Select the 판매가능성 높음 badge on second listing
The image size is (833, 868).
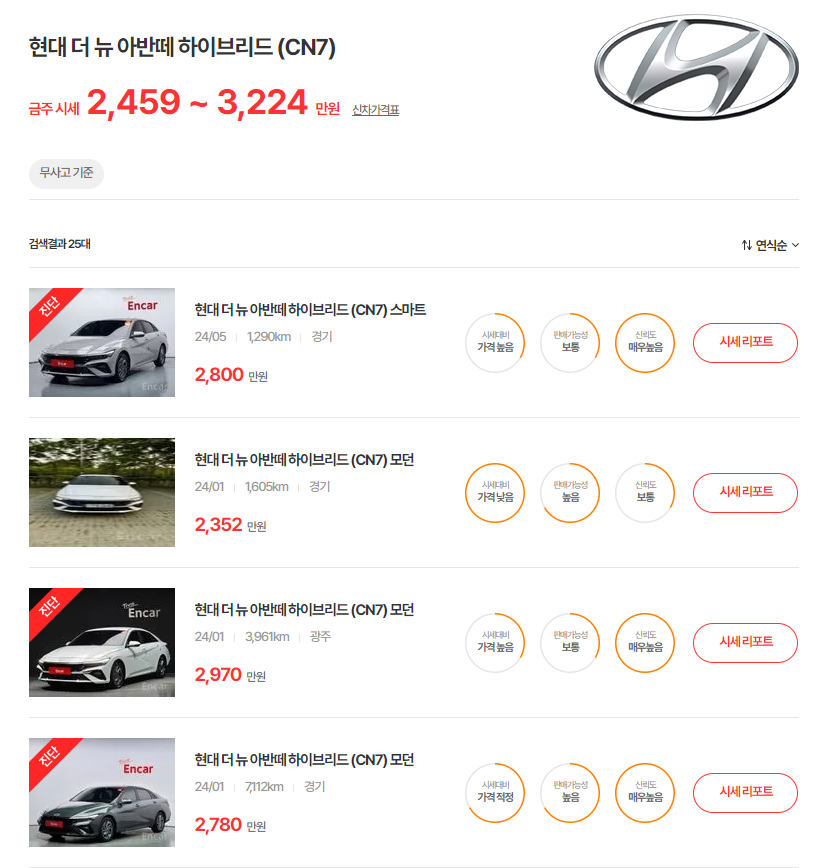pyautogui.click(x=569, y=493)
